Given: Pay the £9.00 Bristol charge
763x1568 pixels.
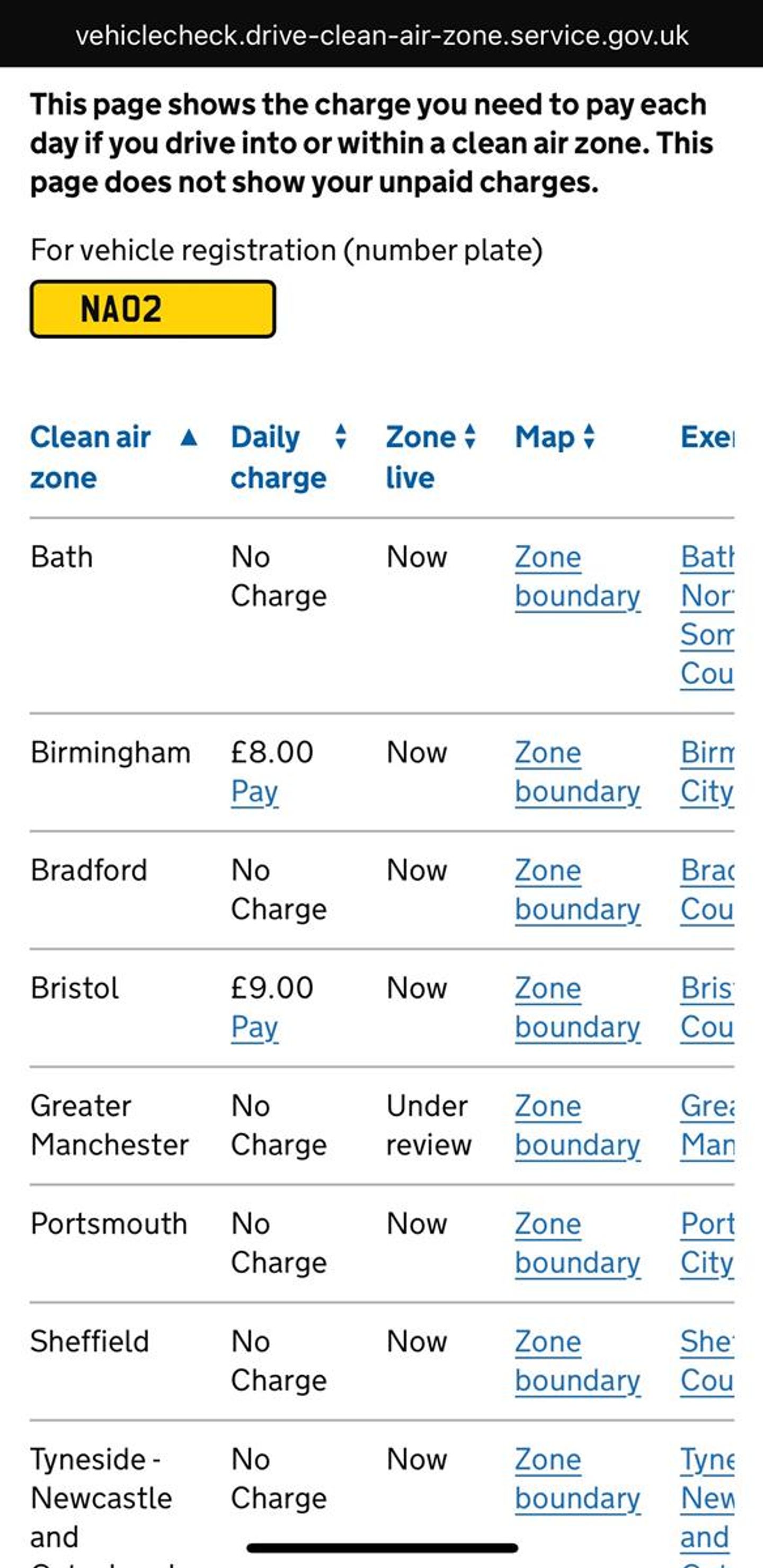Looking at the screenshot, I should coord(254,1027).
